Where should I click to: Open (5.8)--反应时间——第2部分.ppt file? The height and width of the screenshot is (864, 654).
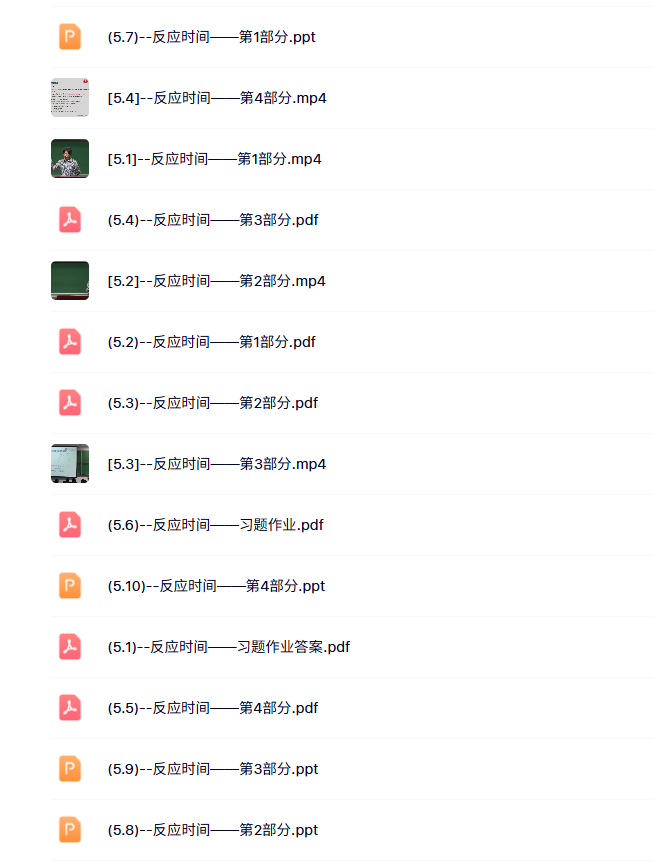click(x=212, y=830)
